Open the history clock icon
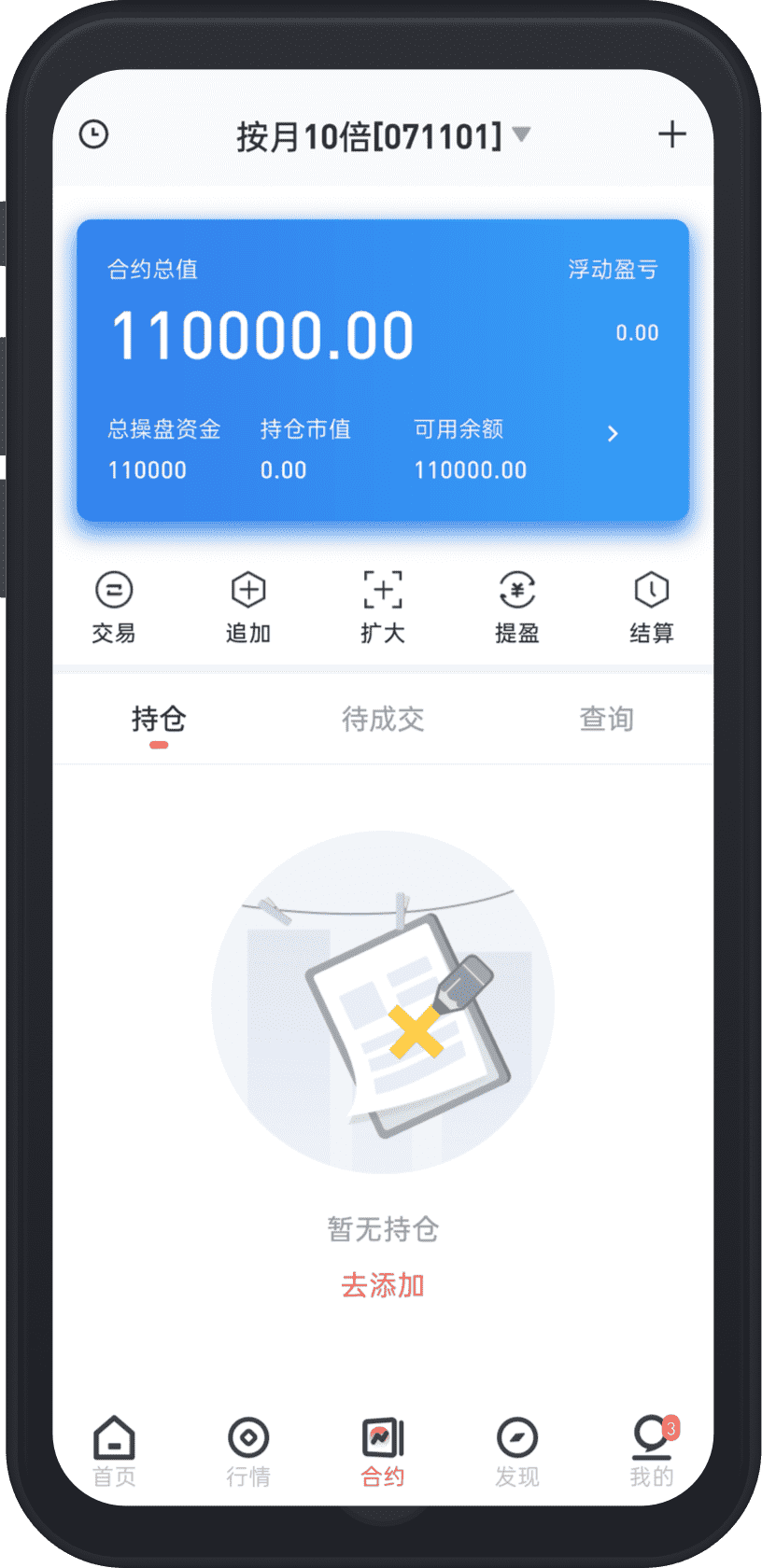This screenshot has width=762, height=1568. (93, 134)
